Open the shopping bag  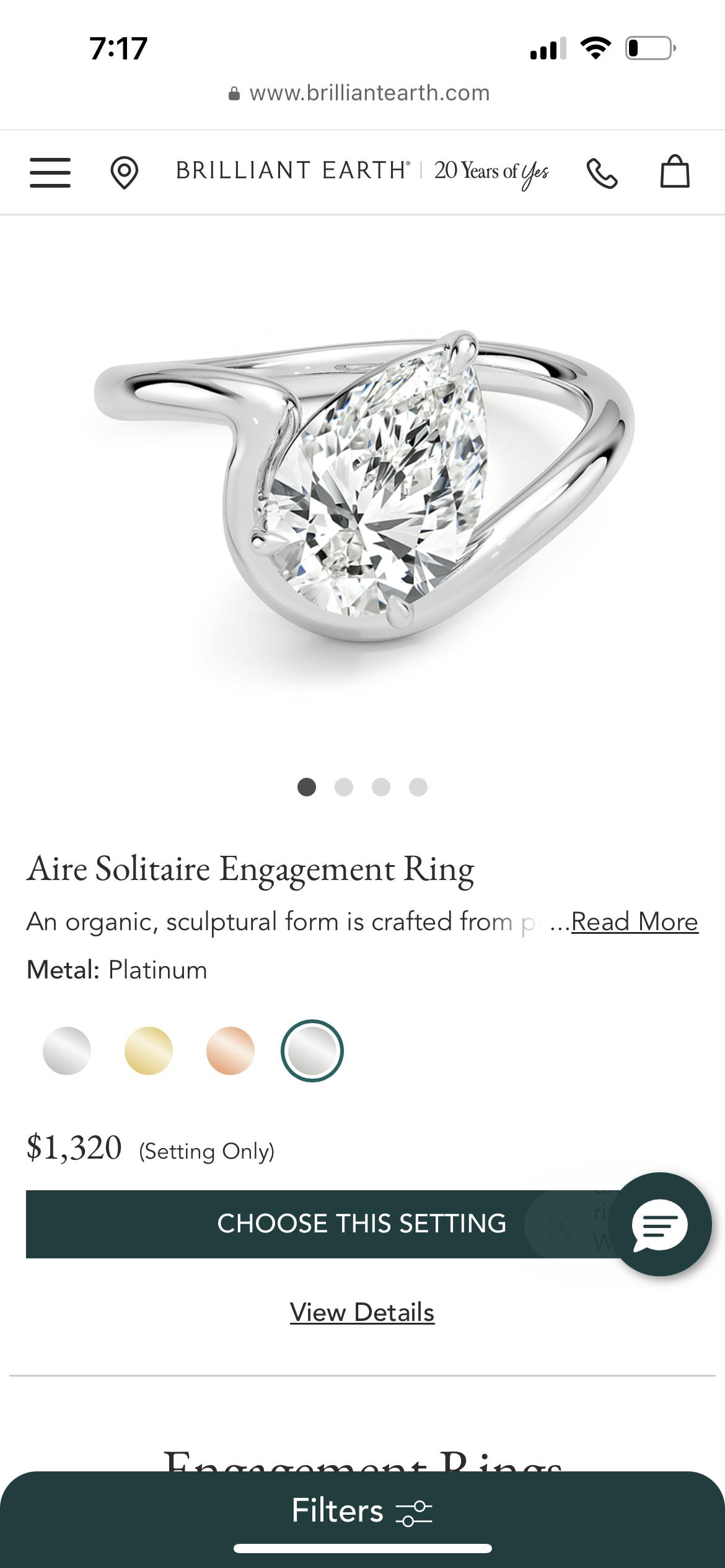[674, 171]
